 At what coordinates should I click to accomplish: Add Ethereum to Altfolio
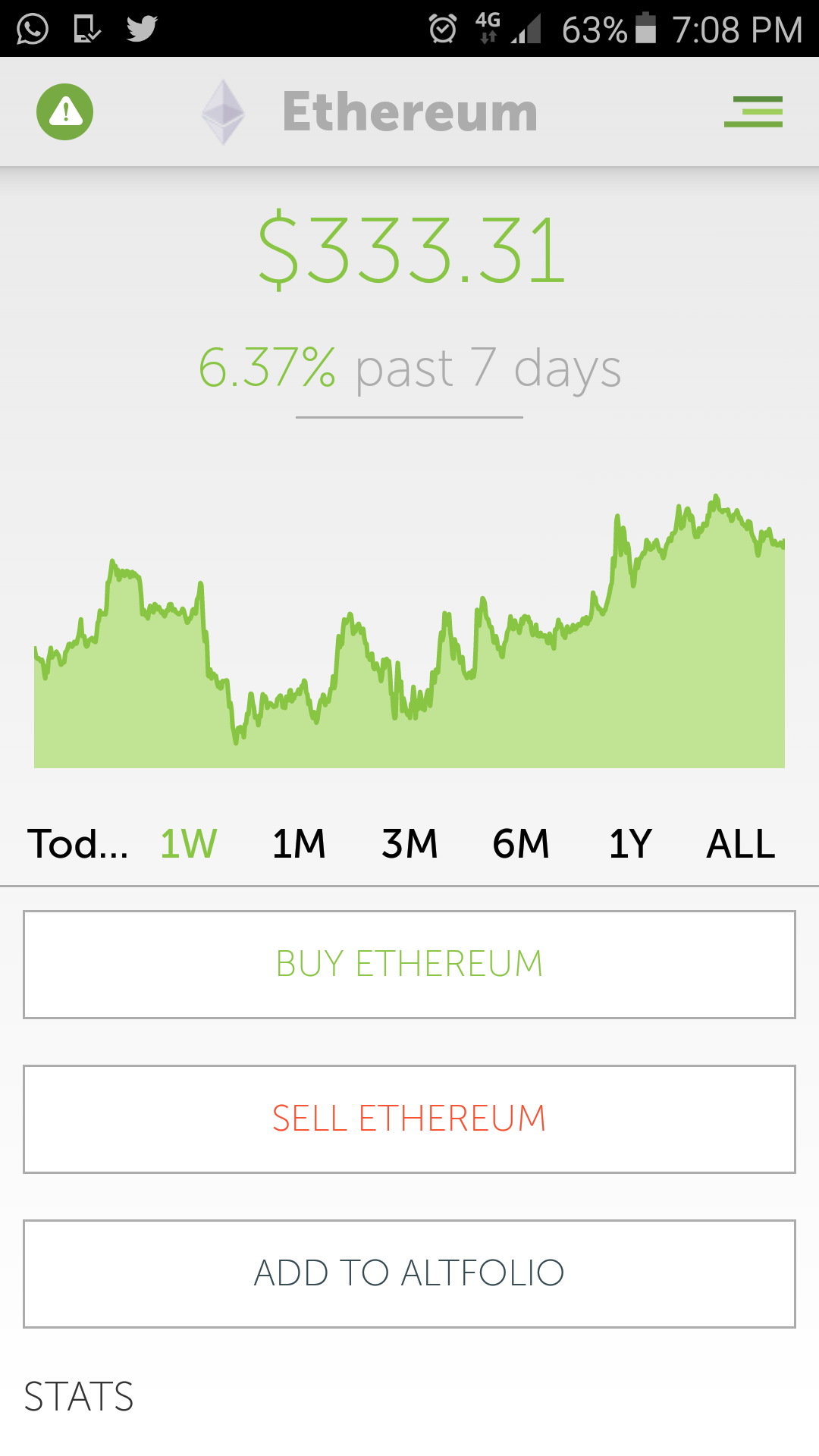pyautogui.click(x=409, y=1274)
